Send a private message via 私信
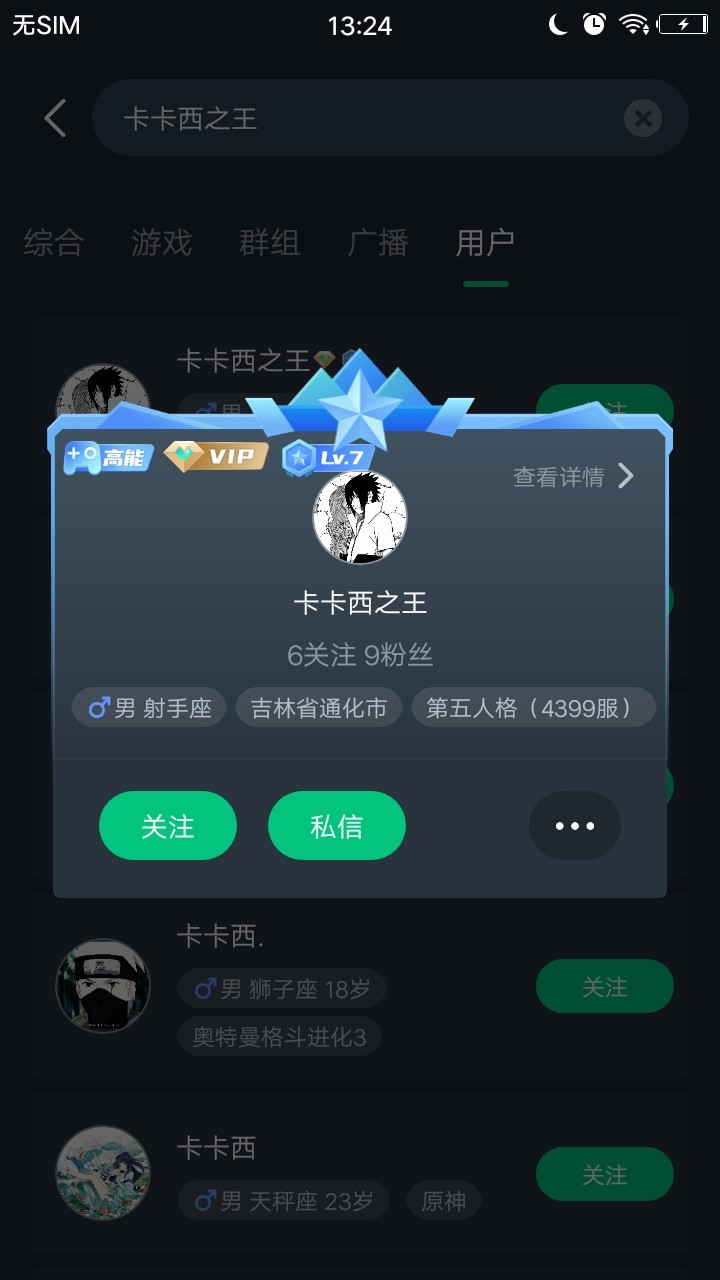The height and width of the screenshot is (1280, 720). pos(337,826)
